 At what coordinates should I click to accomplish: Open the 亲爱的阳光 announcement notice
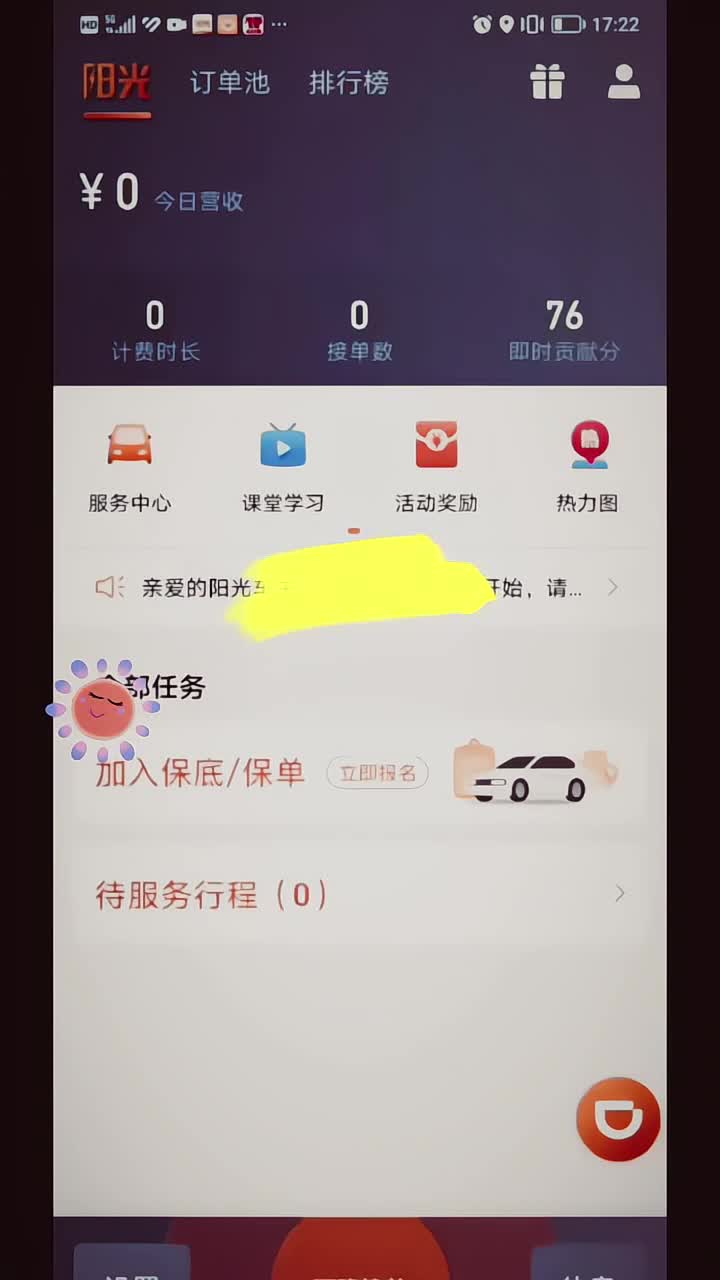[360, 588]
